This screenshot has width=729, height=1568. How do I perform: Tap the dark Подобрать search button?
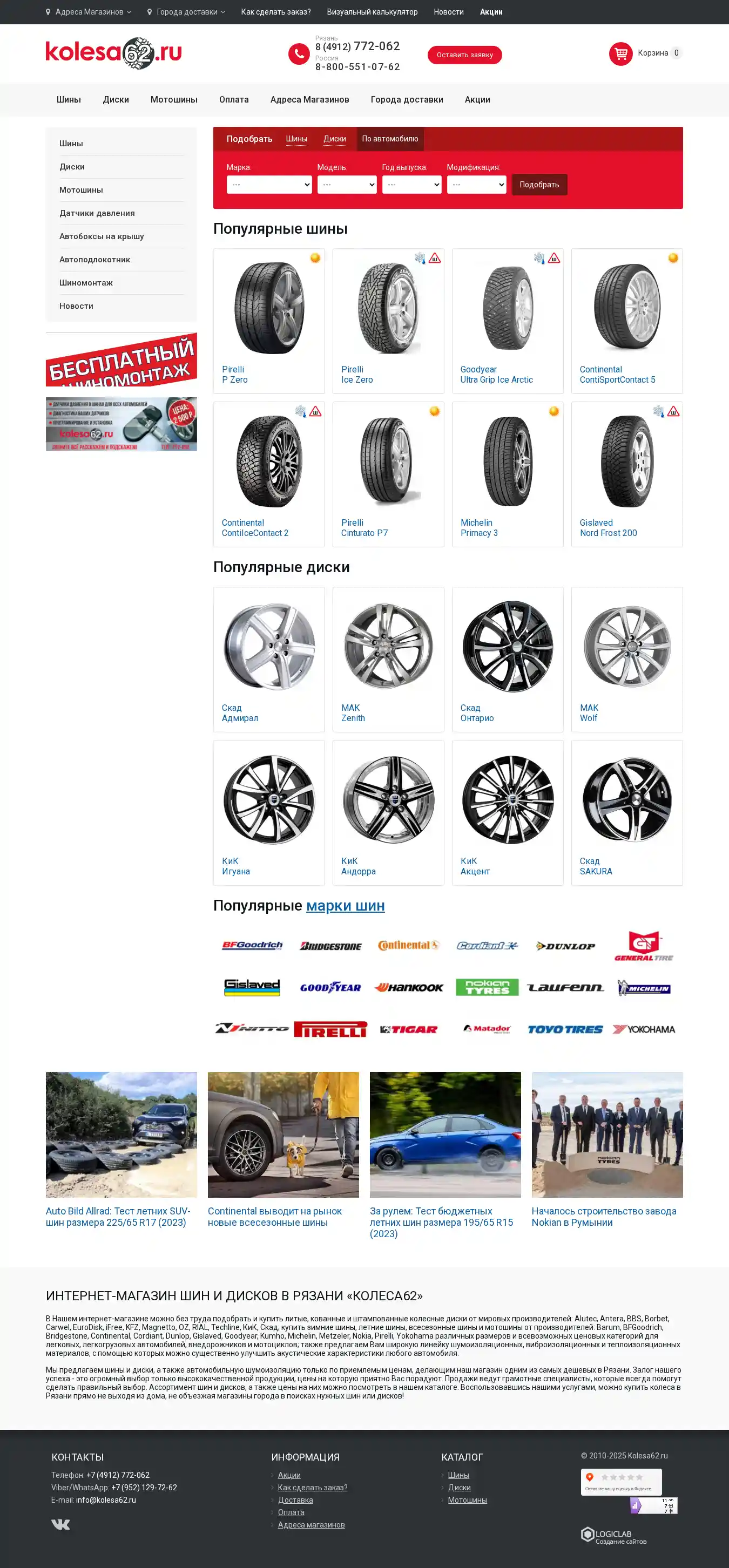coord(538,185)
